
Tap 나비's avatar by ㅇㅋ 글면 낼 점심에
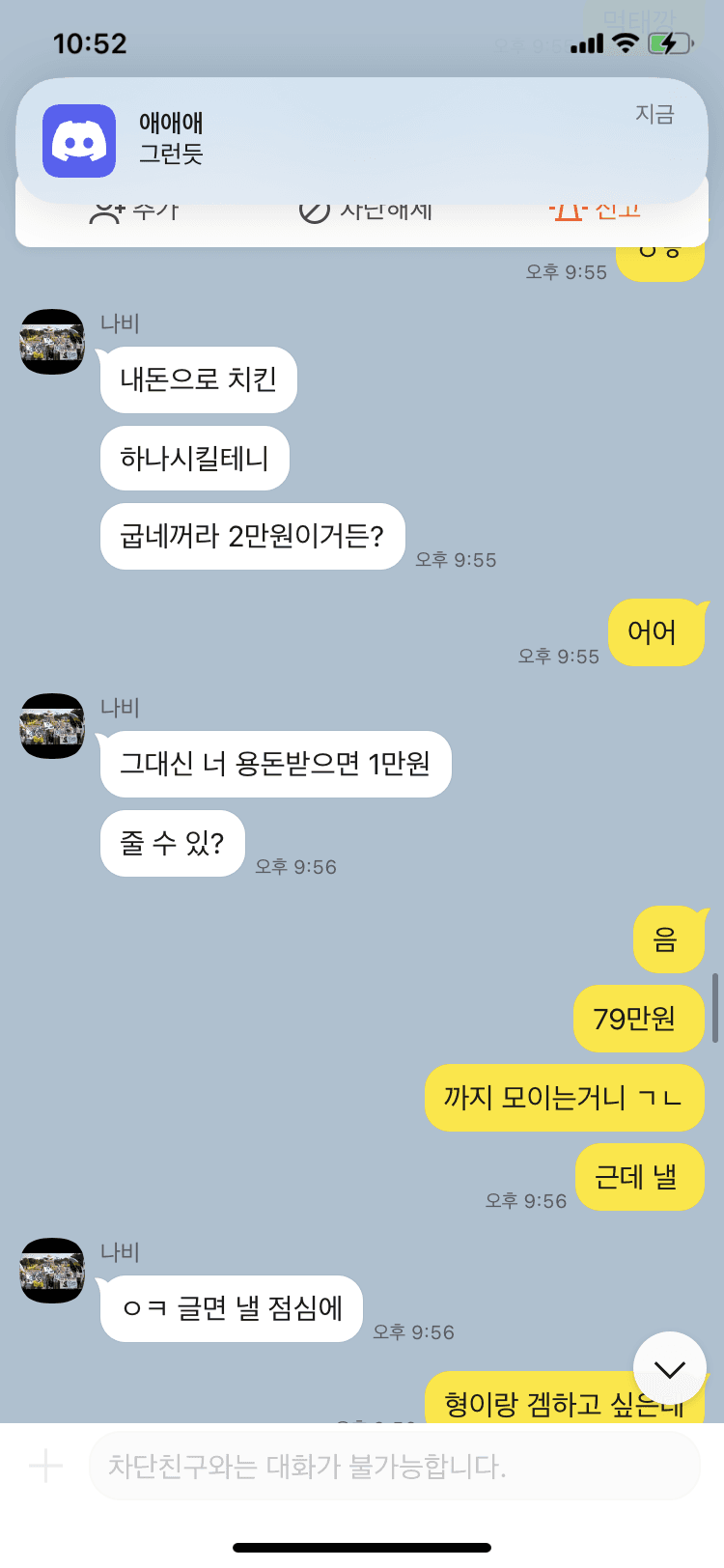52,1271
